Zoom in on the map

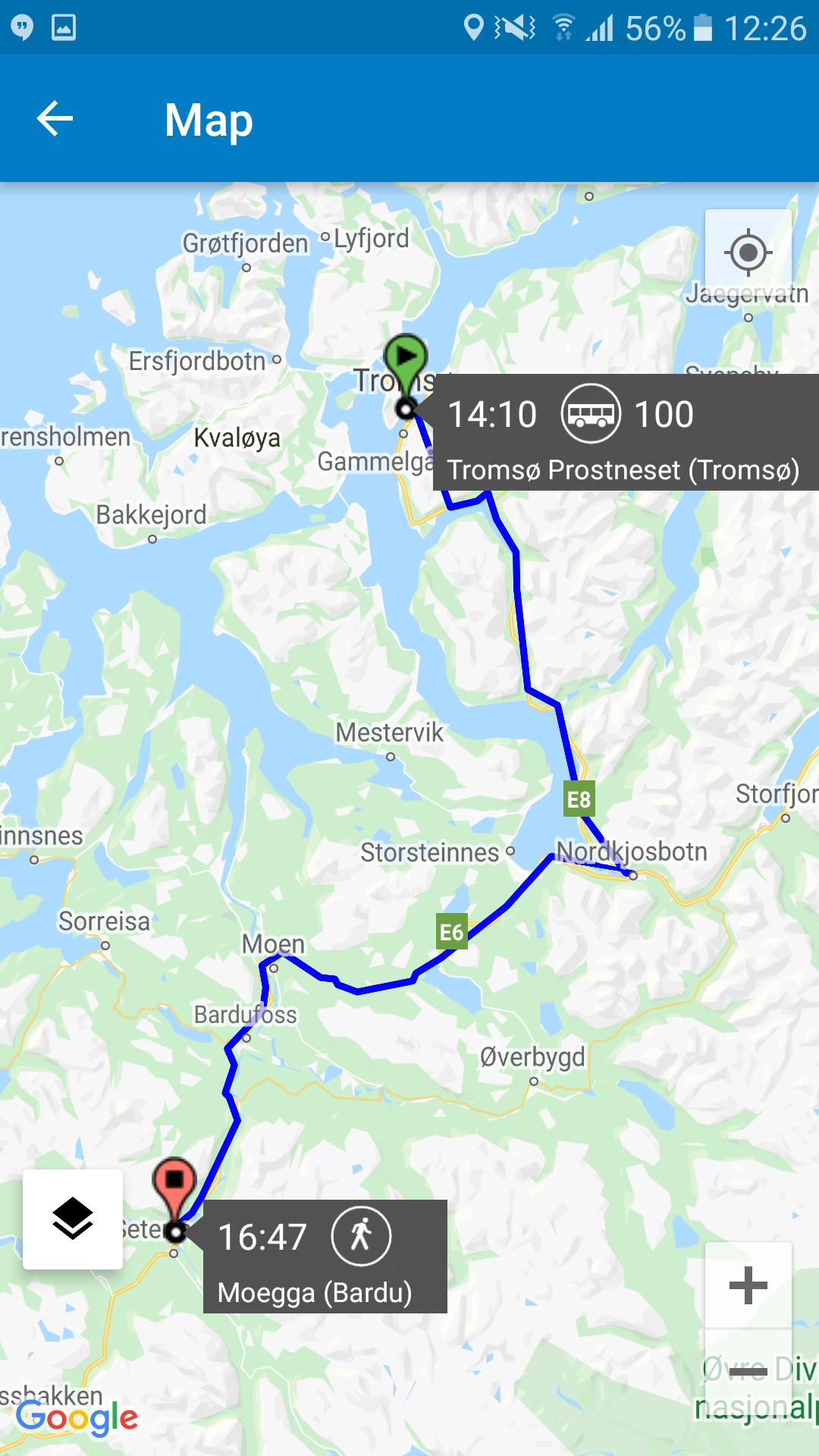[x=748, y=1285]
